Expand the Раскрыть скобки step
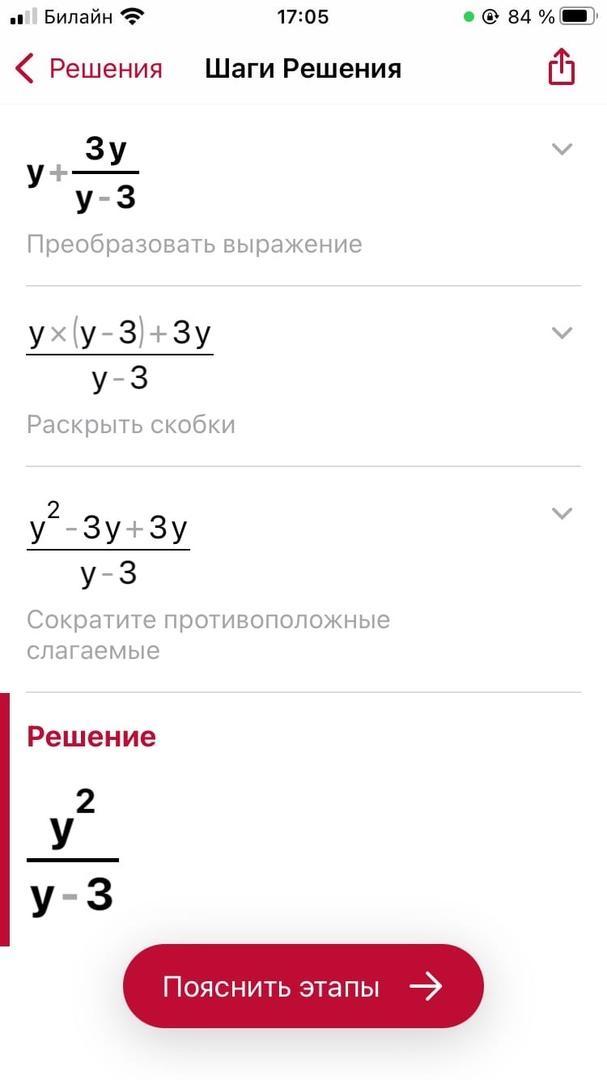 click(562, 333)
